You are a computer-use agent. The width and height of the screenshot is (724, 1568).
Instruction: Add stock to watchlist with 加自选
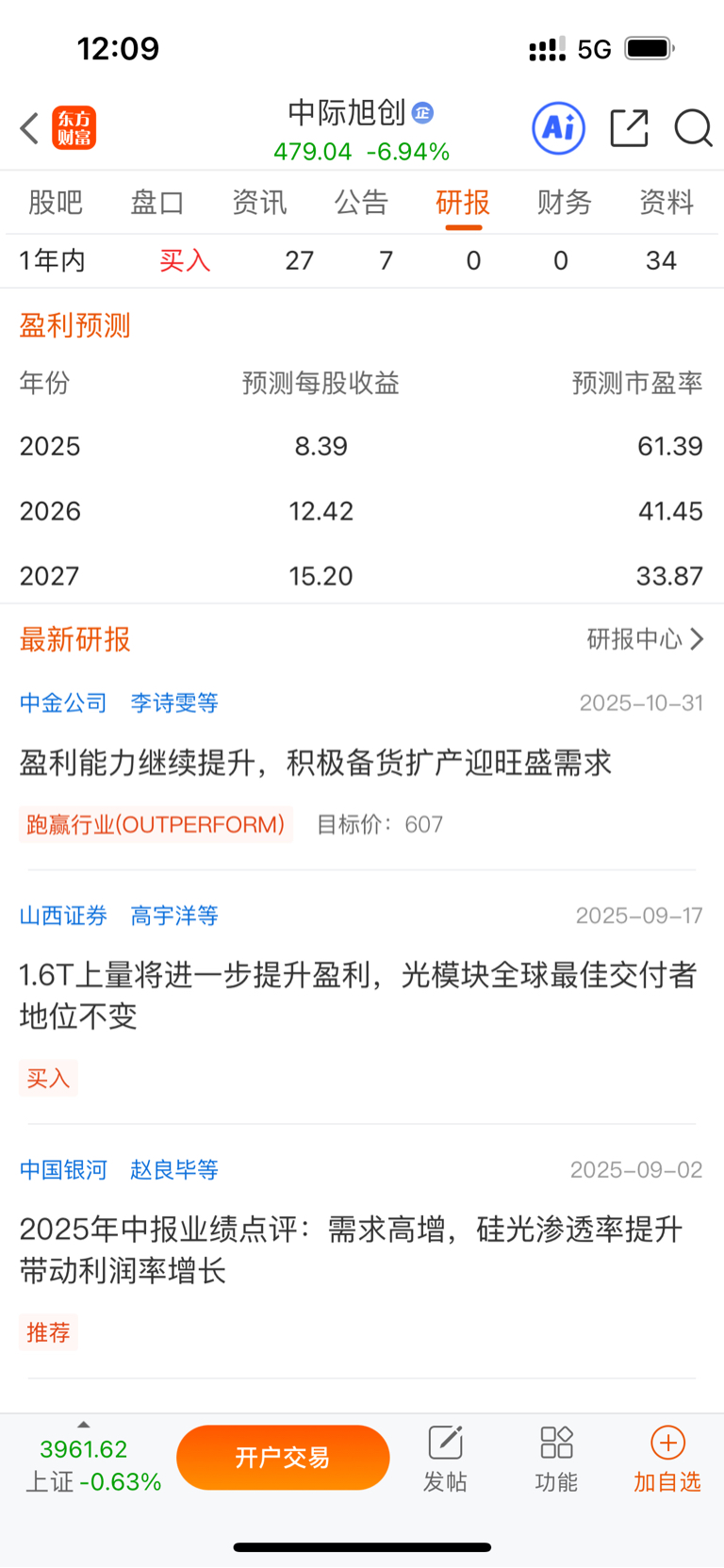(667, 1458)
